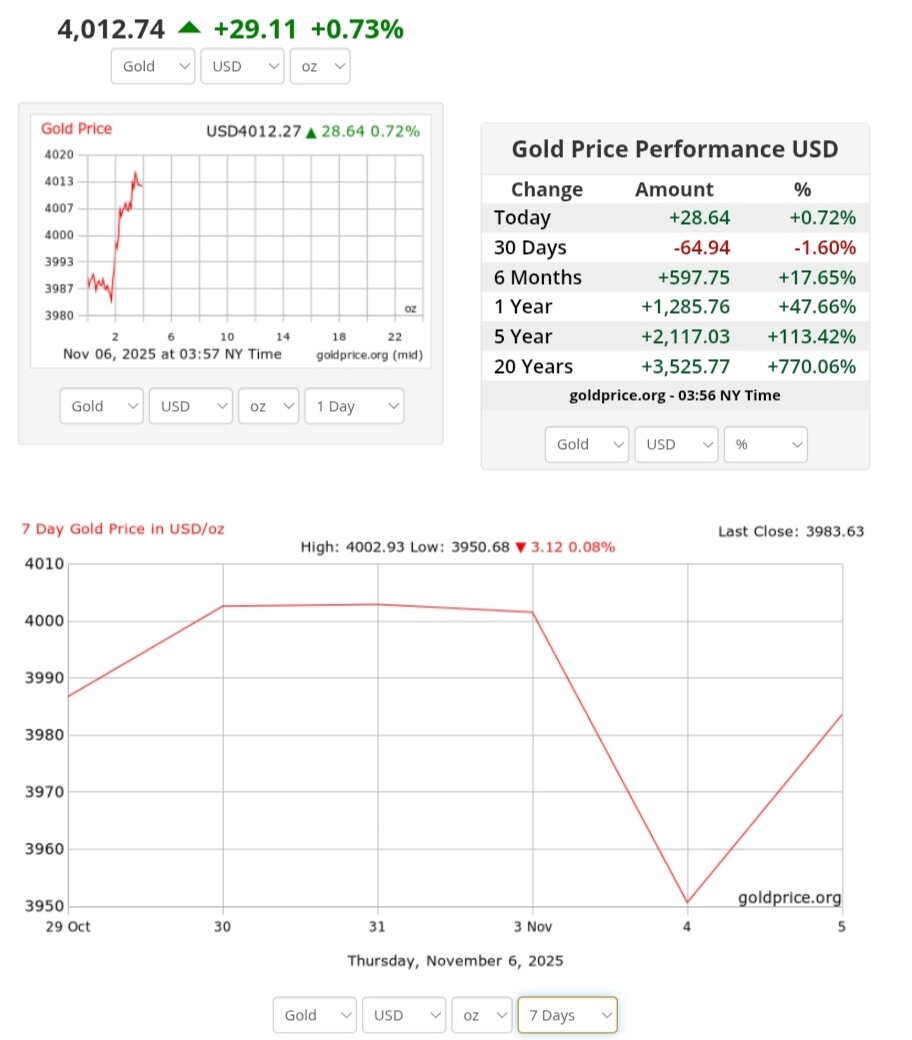This screenshot has width=912, height=1040.
Task: Change the currency under the 1 Day chart
Action: (x=190, y=406)
